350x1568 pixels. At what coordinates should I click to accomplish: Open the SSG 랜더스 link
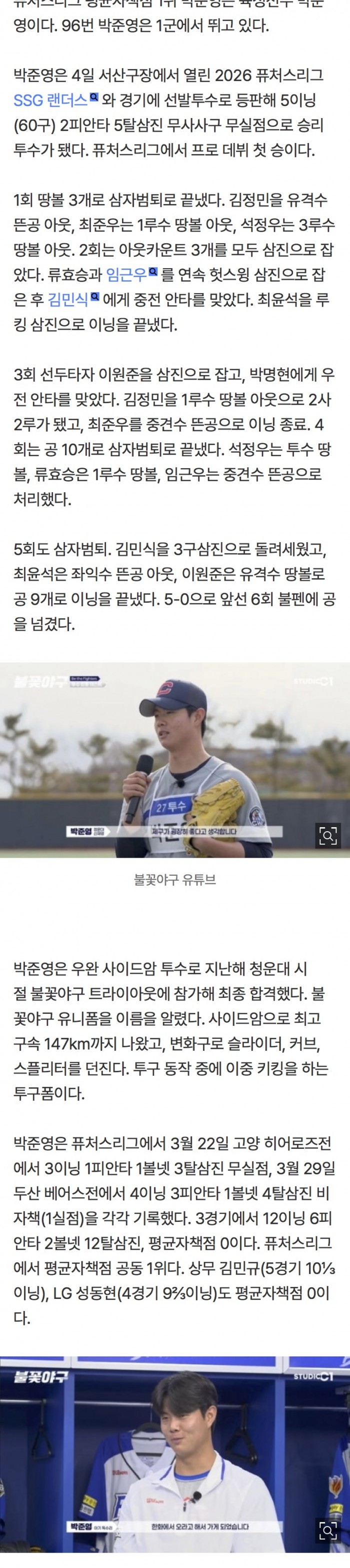click(51, 100)
